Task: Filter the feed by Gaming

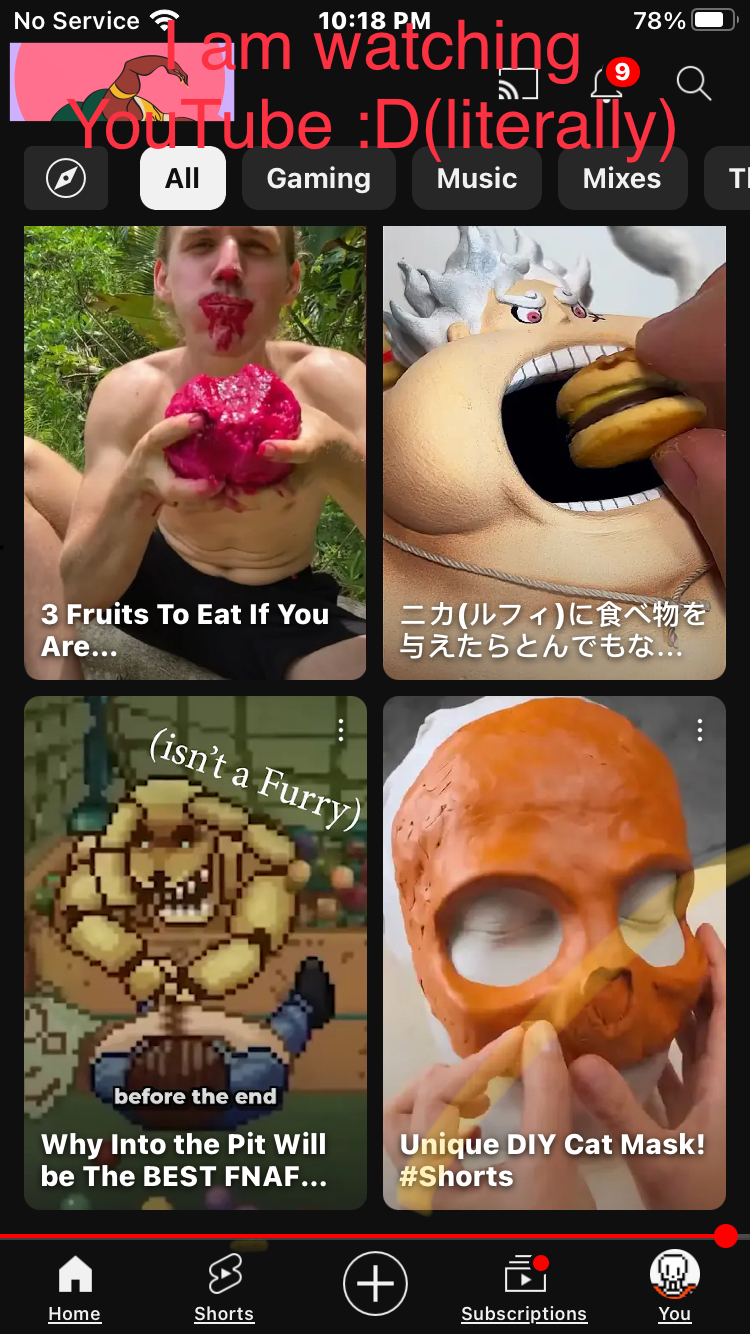Action: [x=318, y=179]
